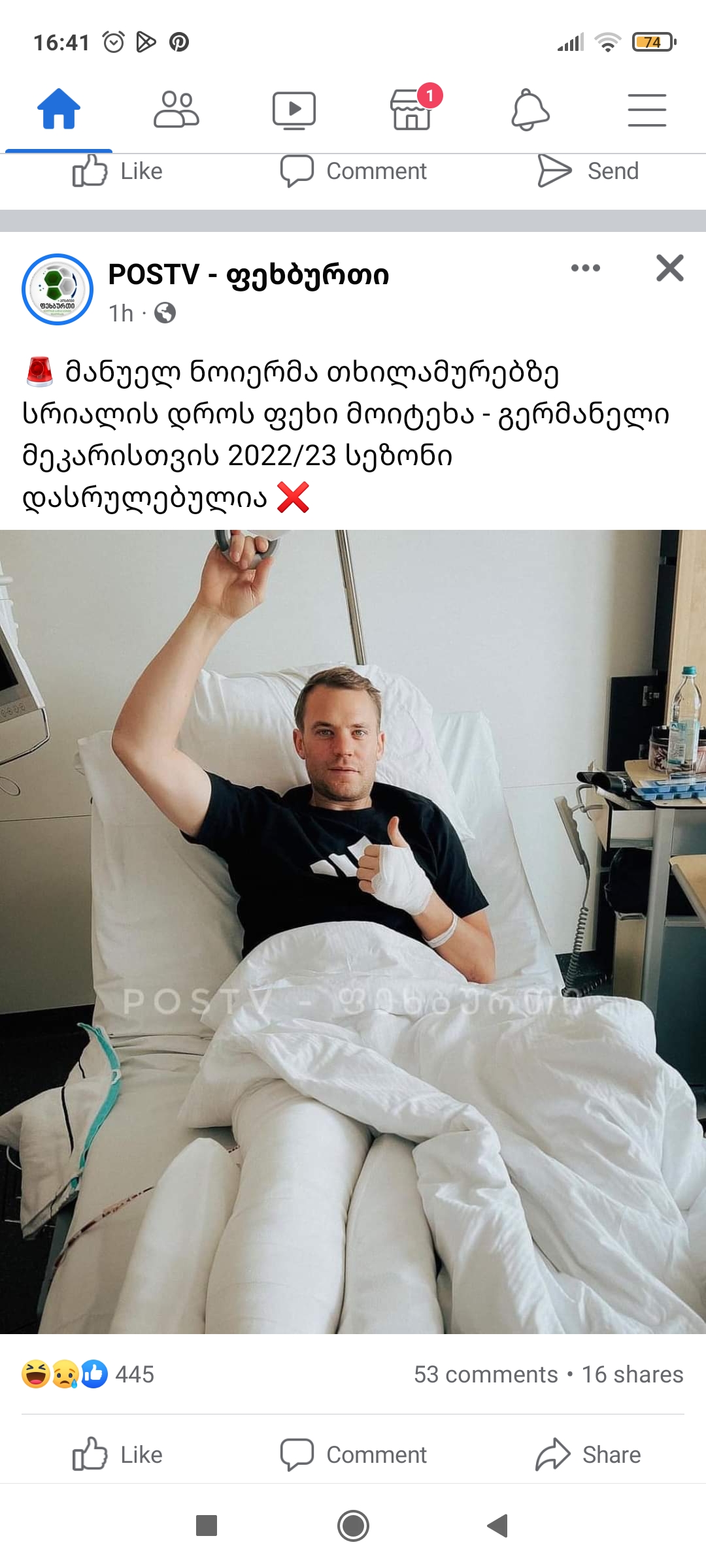Share the POSTV post
706x1568 pixels.
(588, 1455)
